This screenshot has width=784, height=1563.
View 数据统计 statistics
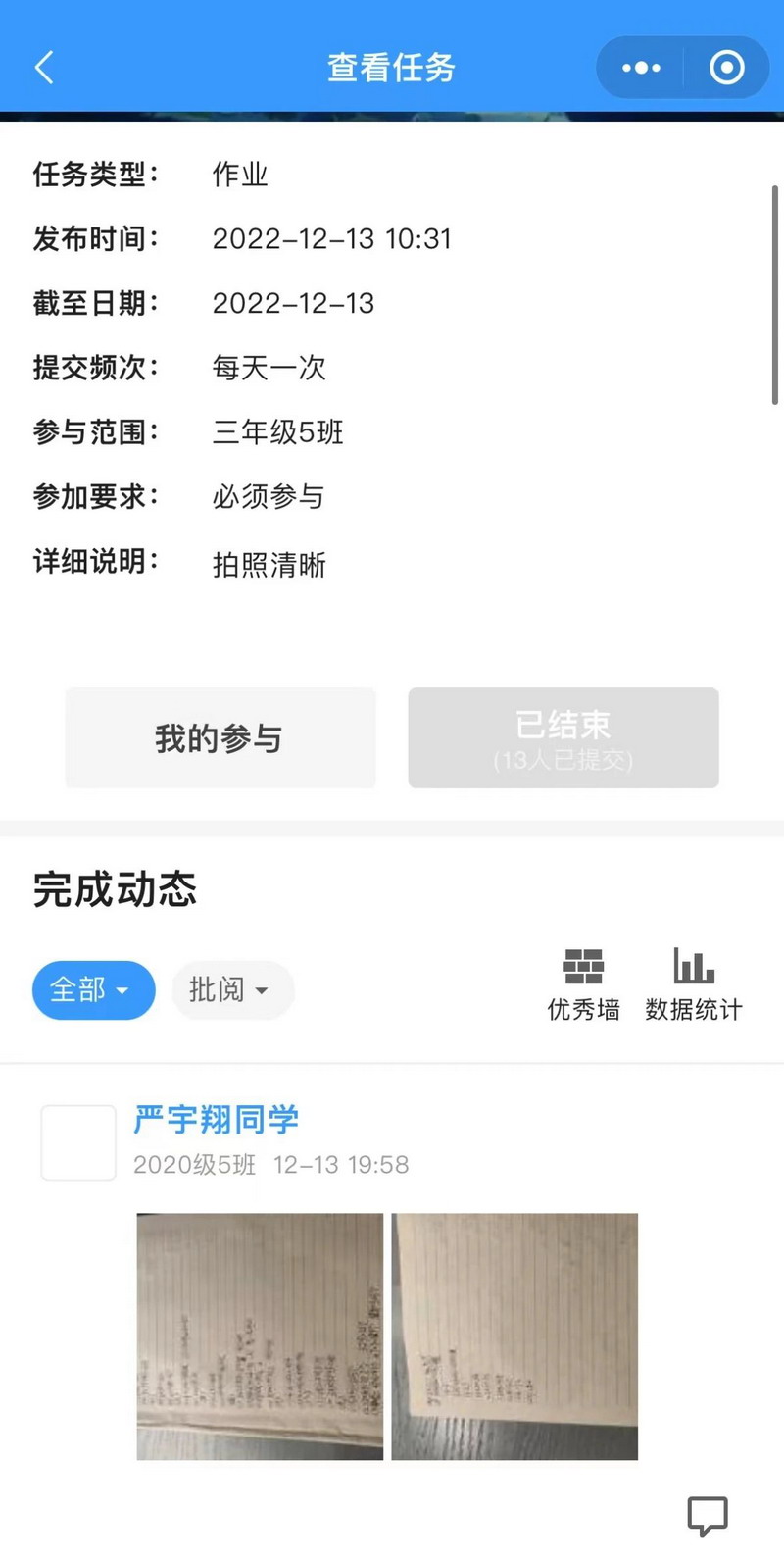tap(693, 984)
